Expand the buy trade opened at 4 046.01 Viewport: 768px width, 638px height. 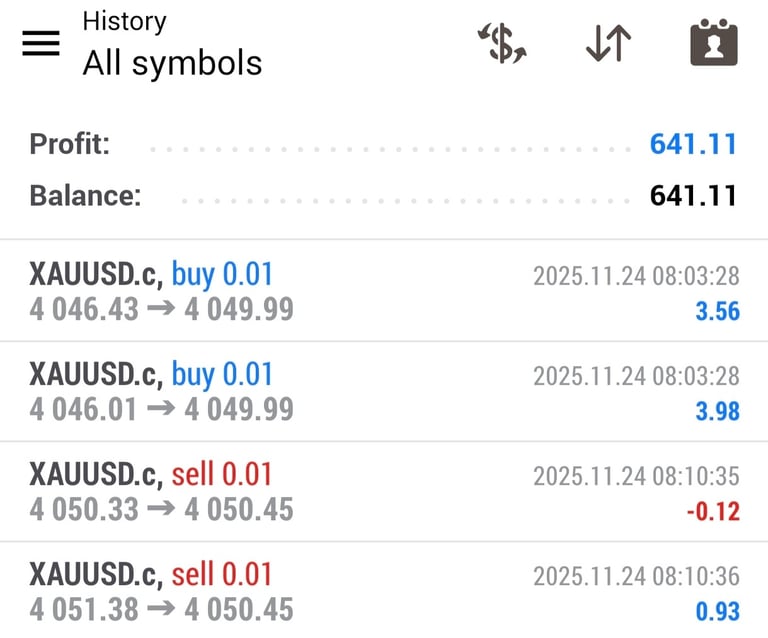click(x=384, y=391)
